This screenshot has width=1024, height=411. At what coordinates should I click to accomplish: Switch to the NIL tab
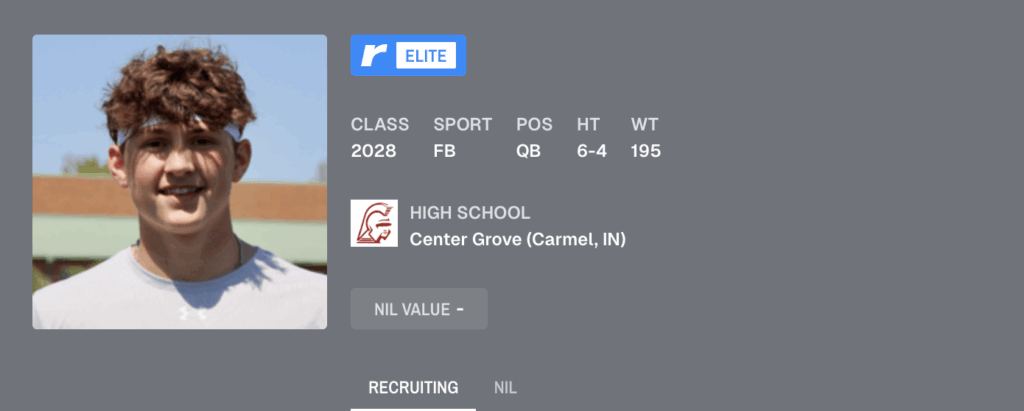coord(505,388)
